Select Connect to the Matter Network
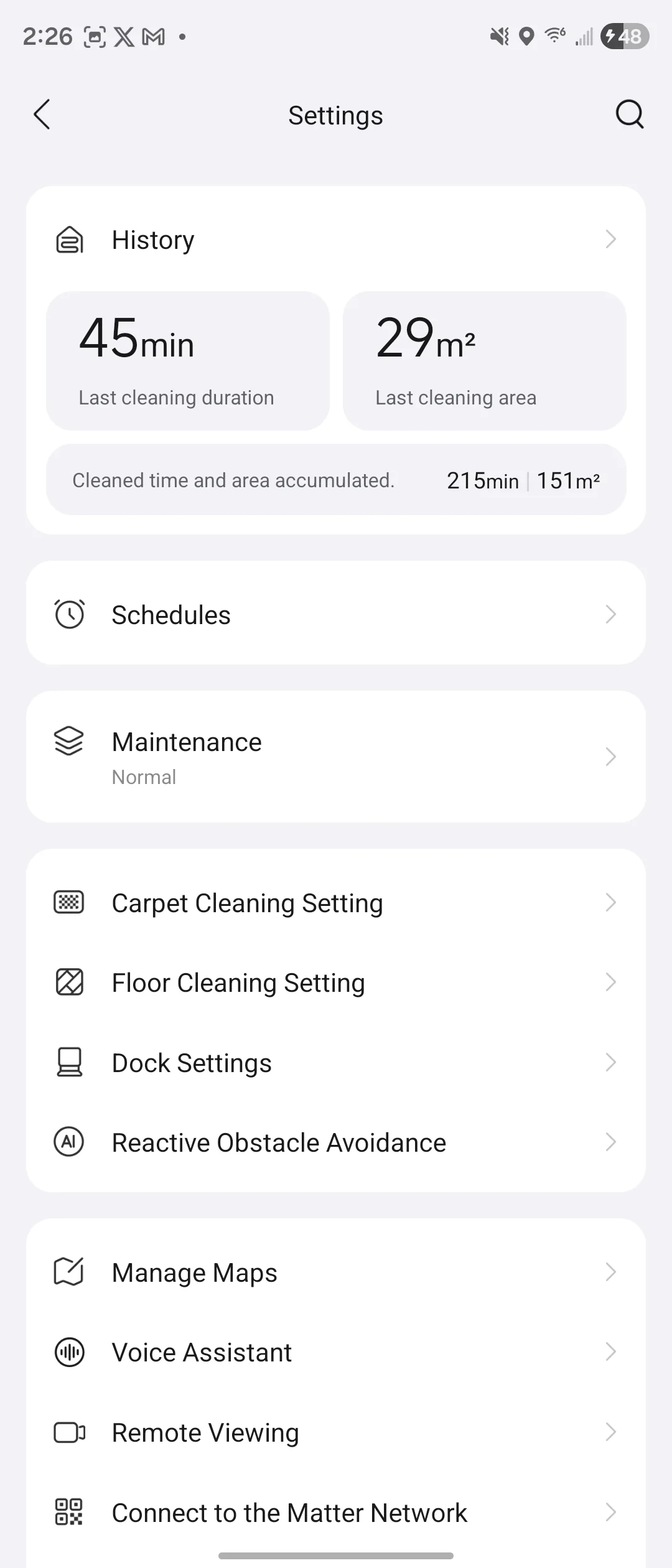The height and width of the screenshot is (1568, 672). pyautogui.click(x=336, y=1512)
